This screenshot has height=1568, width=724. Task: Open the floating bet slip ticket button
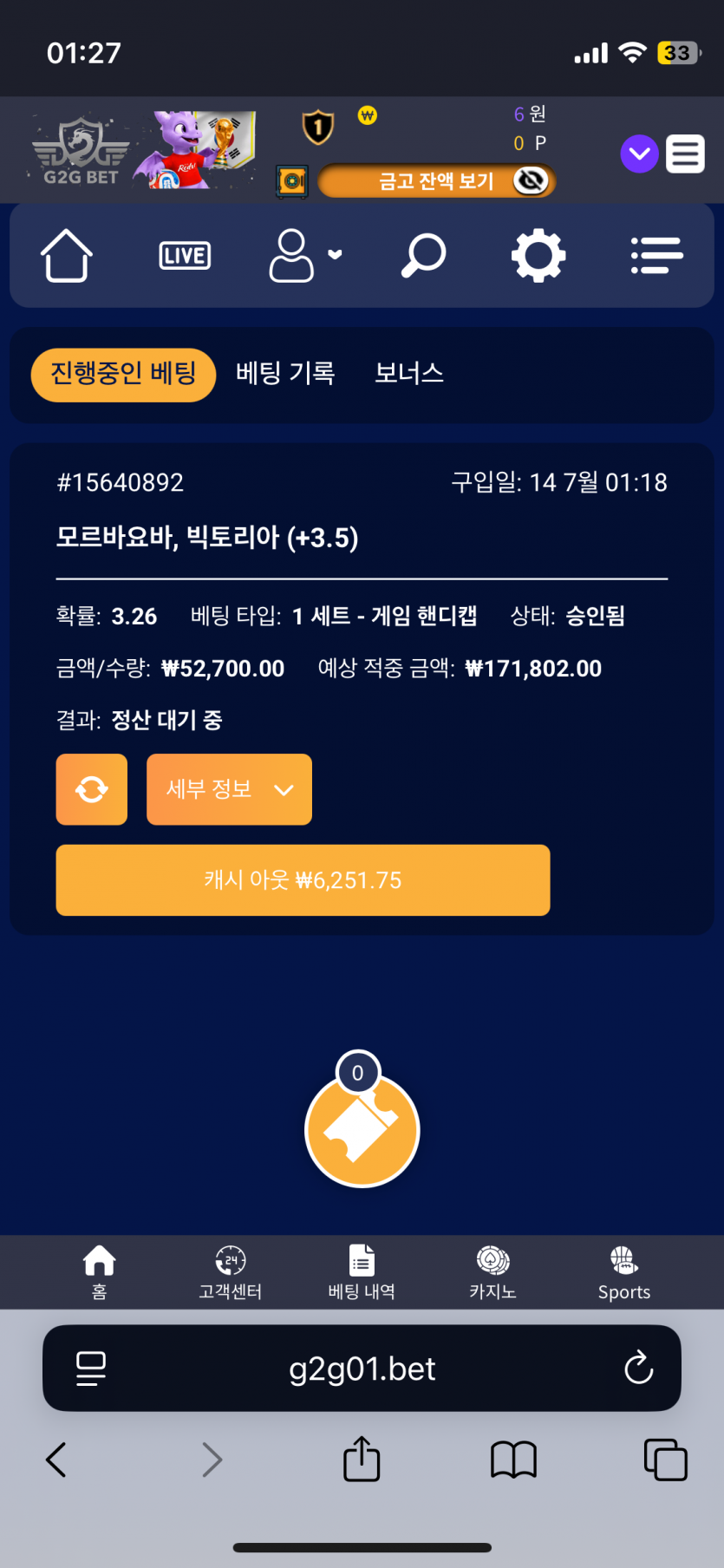point(362,1129)
